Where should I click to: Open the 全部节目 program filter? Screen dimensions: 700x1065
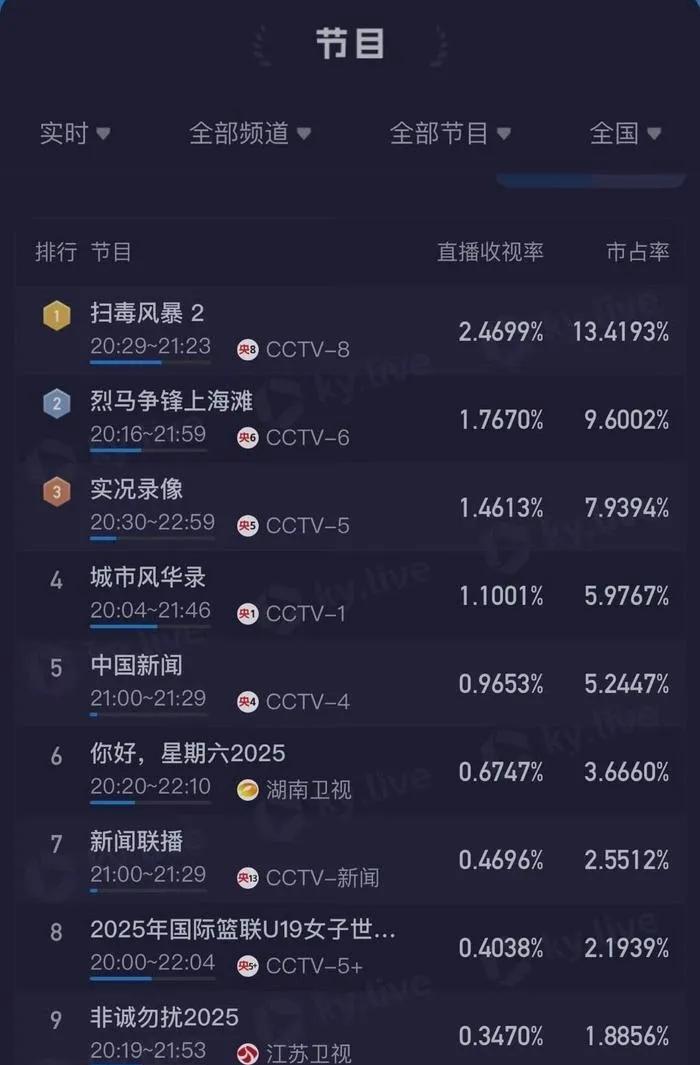tap(449, 133)
